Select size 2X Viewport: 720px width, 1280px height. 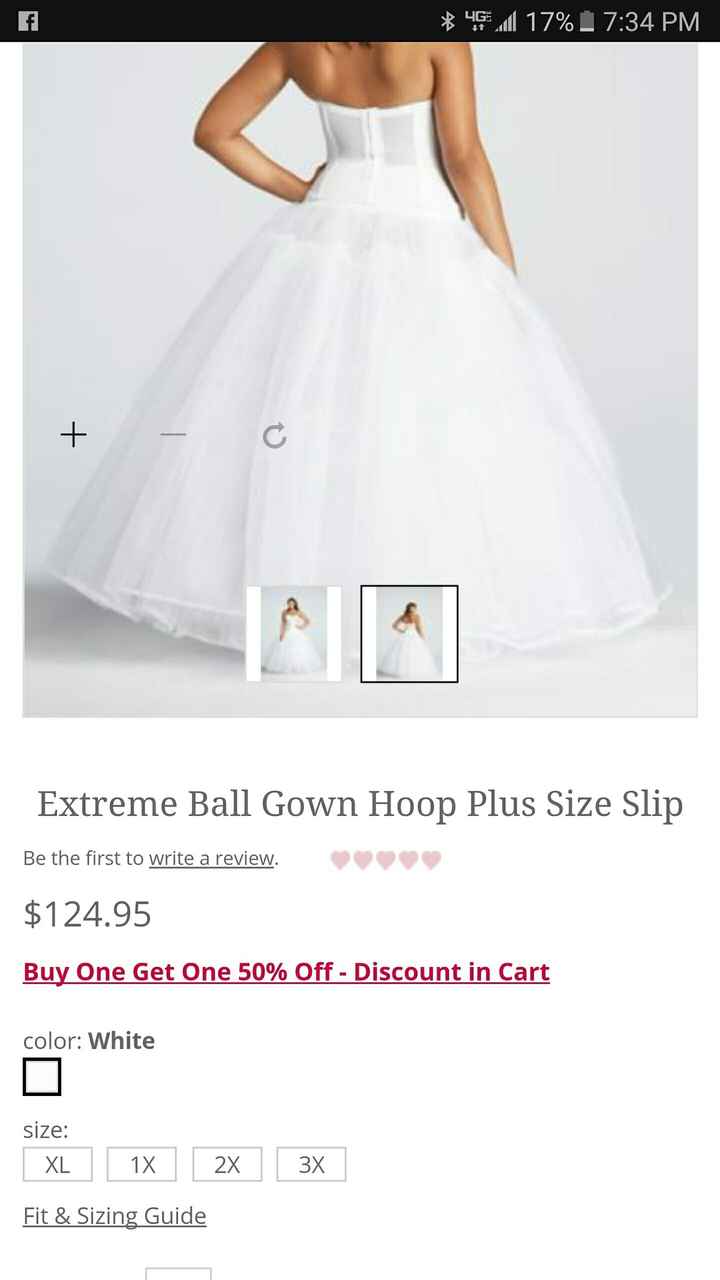(x=226, y=1164)
